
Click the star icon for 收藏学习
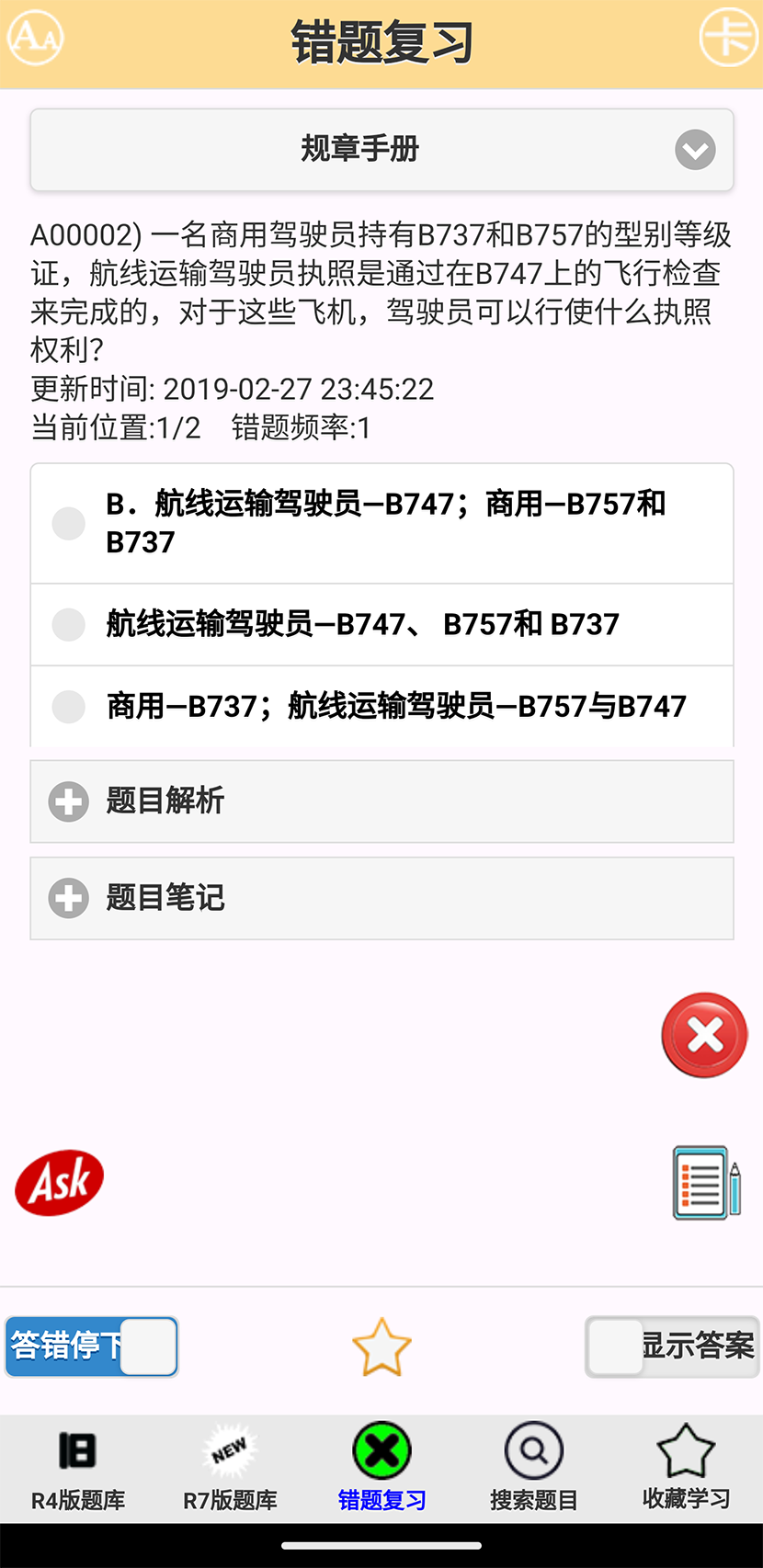[685, 1448]
